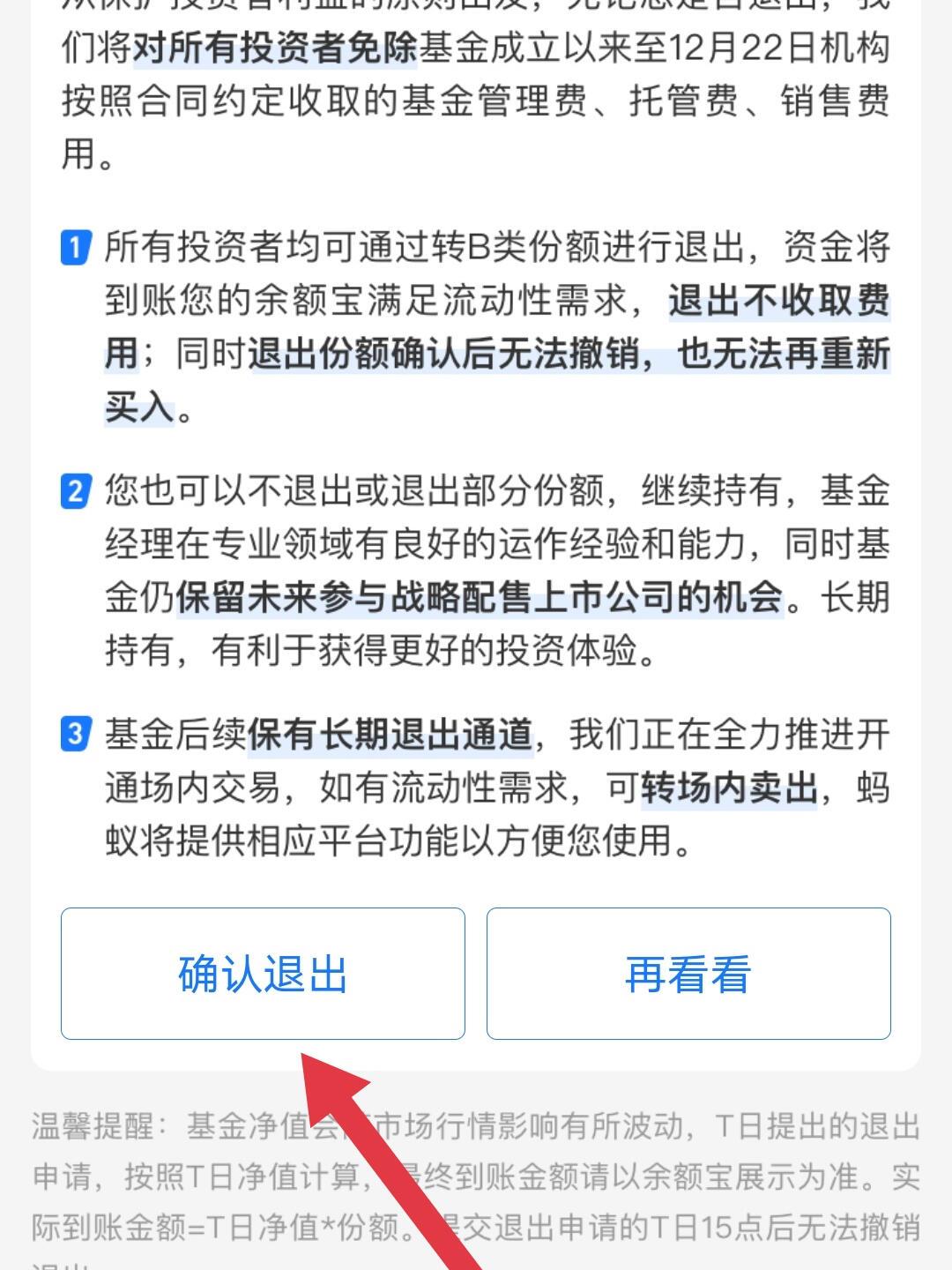952x1270 pixels.
Task: Click the 确认退出 button
Action: point(262,972)
